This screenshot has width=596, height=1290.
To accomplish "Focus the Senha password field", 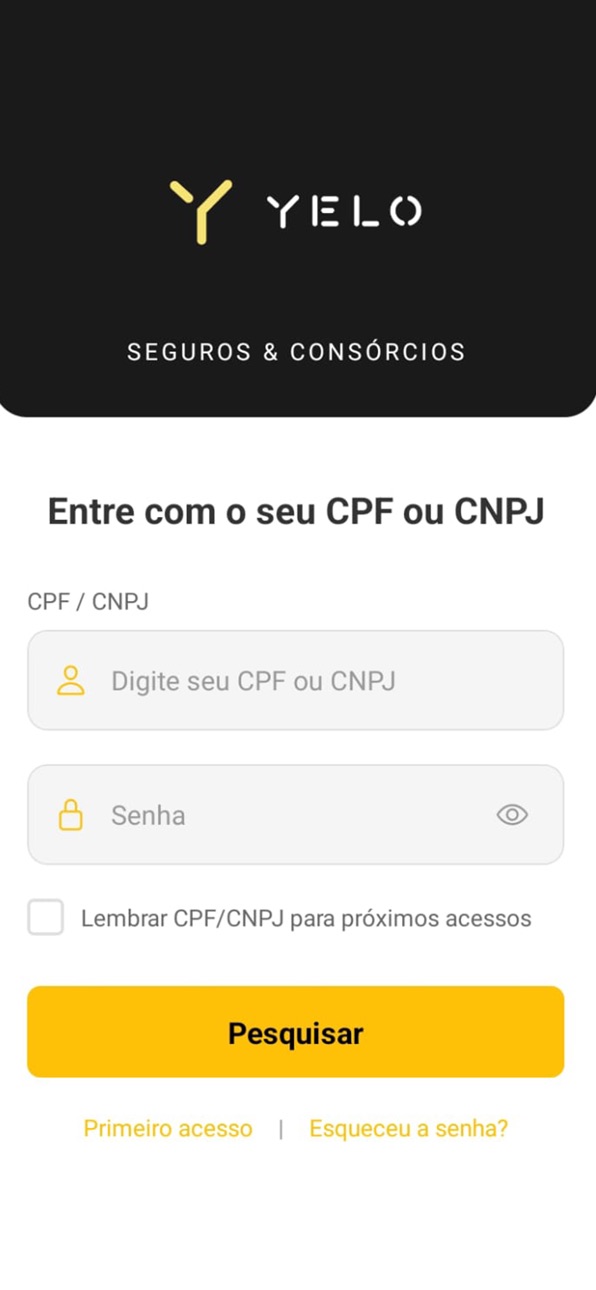I will click(295, 814).
